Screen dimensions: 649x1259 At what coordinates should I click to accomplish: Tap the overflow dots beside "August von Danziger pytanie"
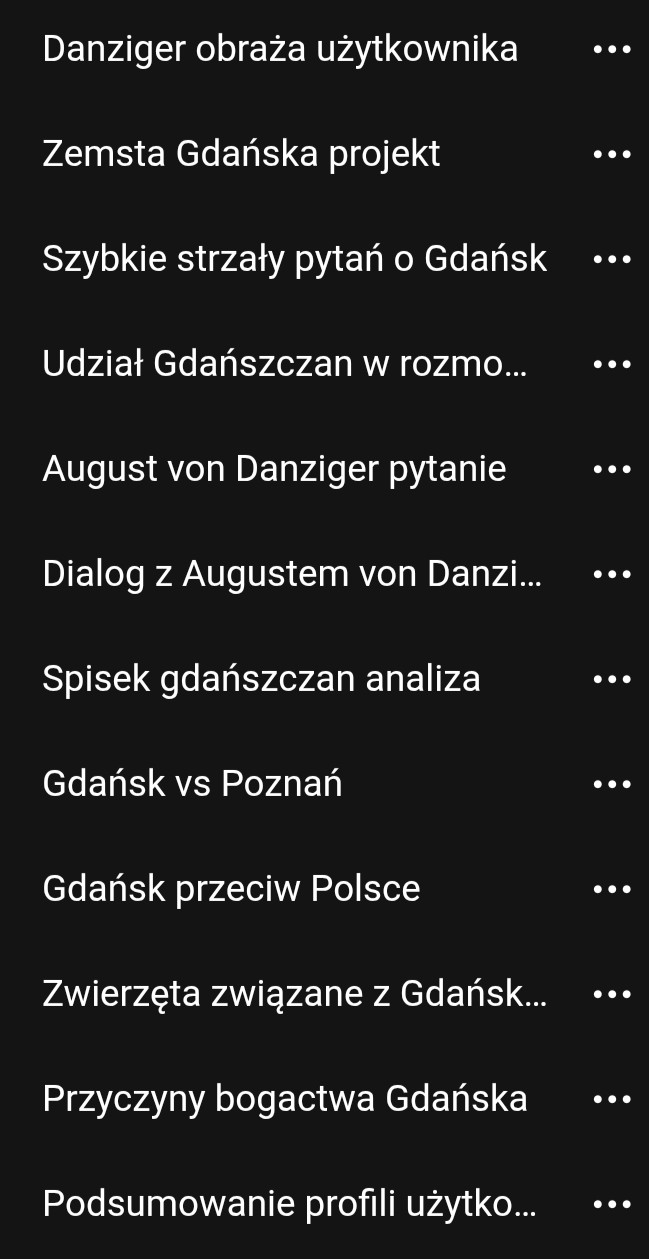point(612,469)
